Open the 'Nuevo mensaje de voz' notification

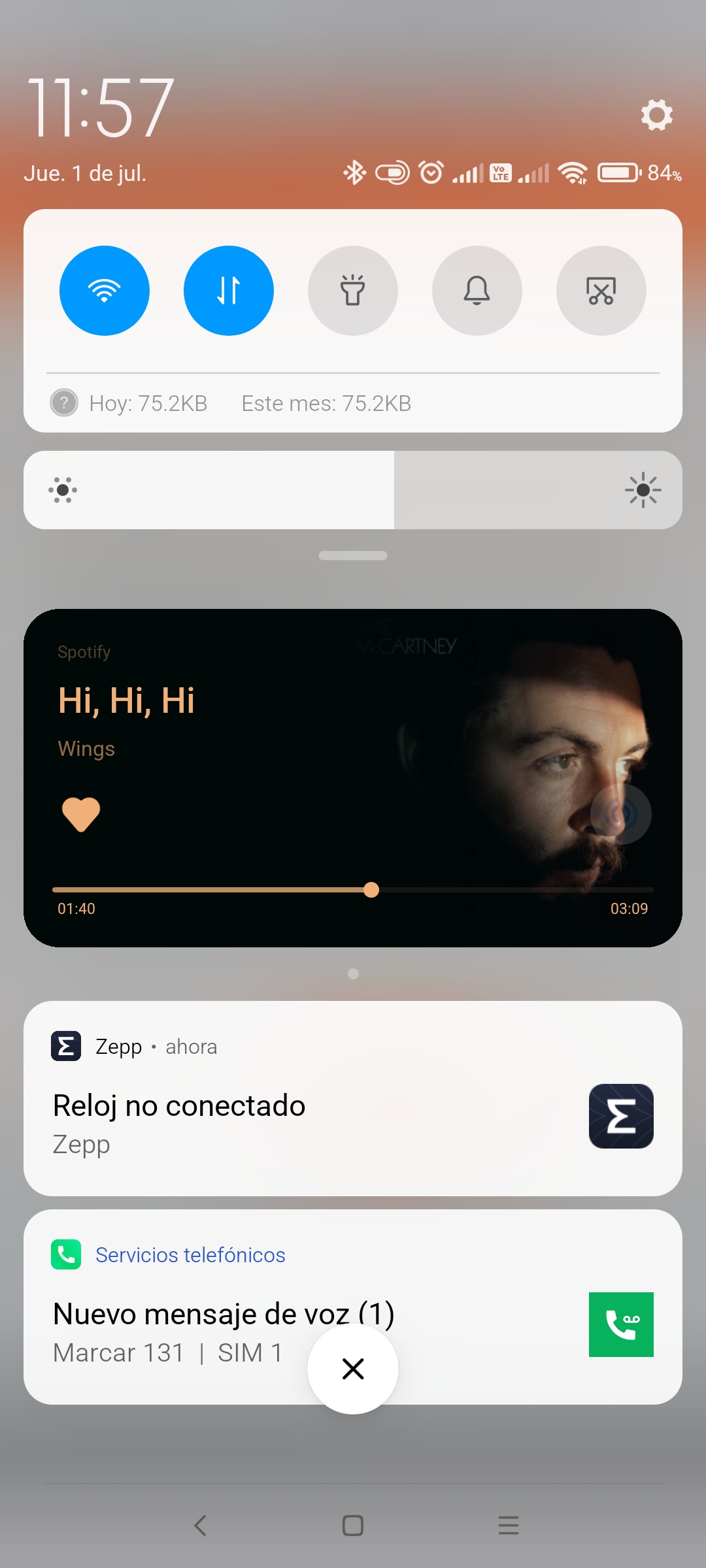tap(353, 1307)
